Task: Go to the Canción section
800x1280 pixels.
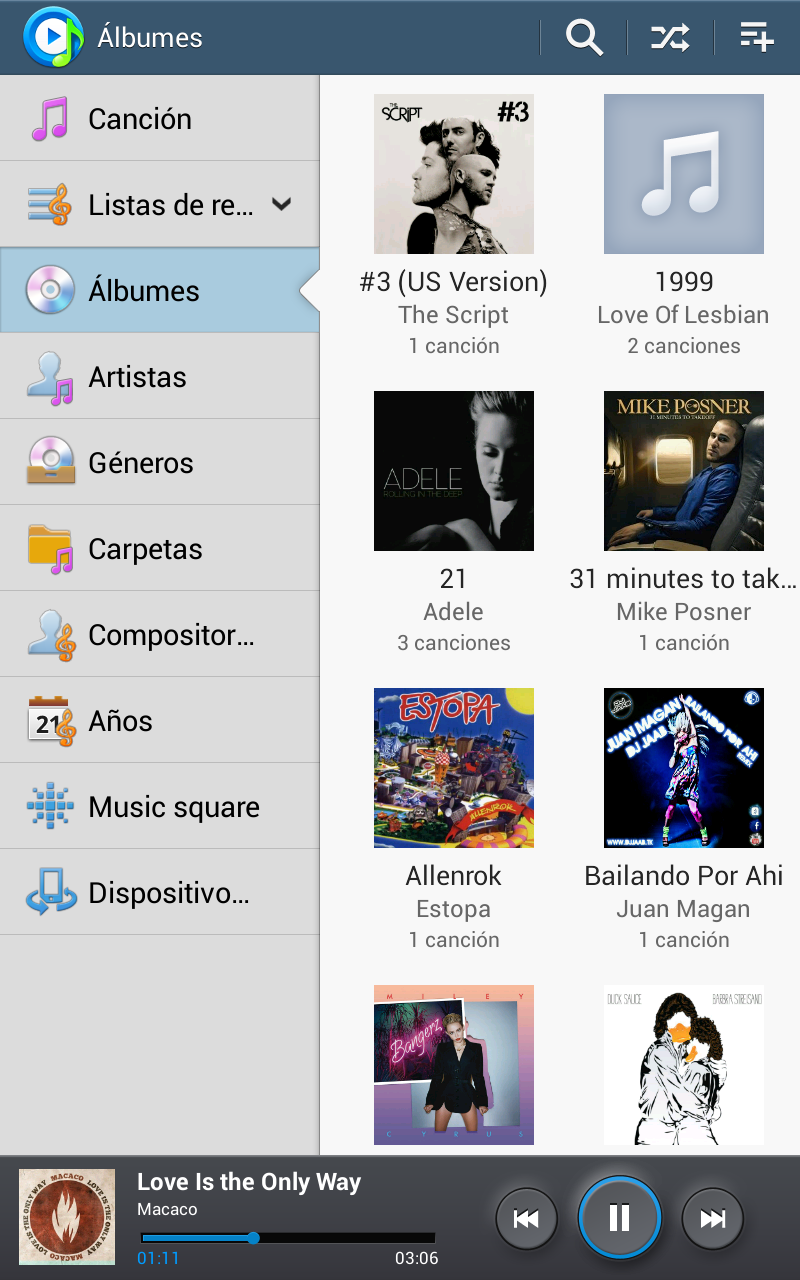Action: point(160,119)
